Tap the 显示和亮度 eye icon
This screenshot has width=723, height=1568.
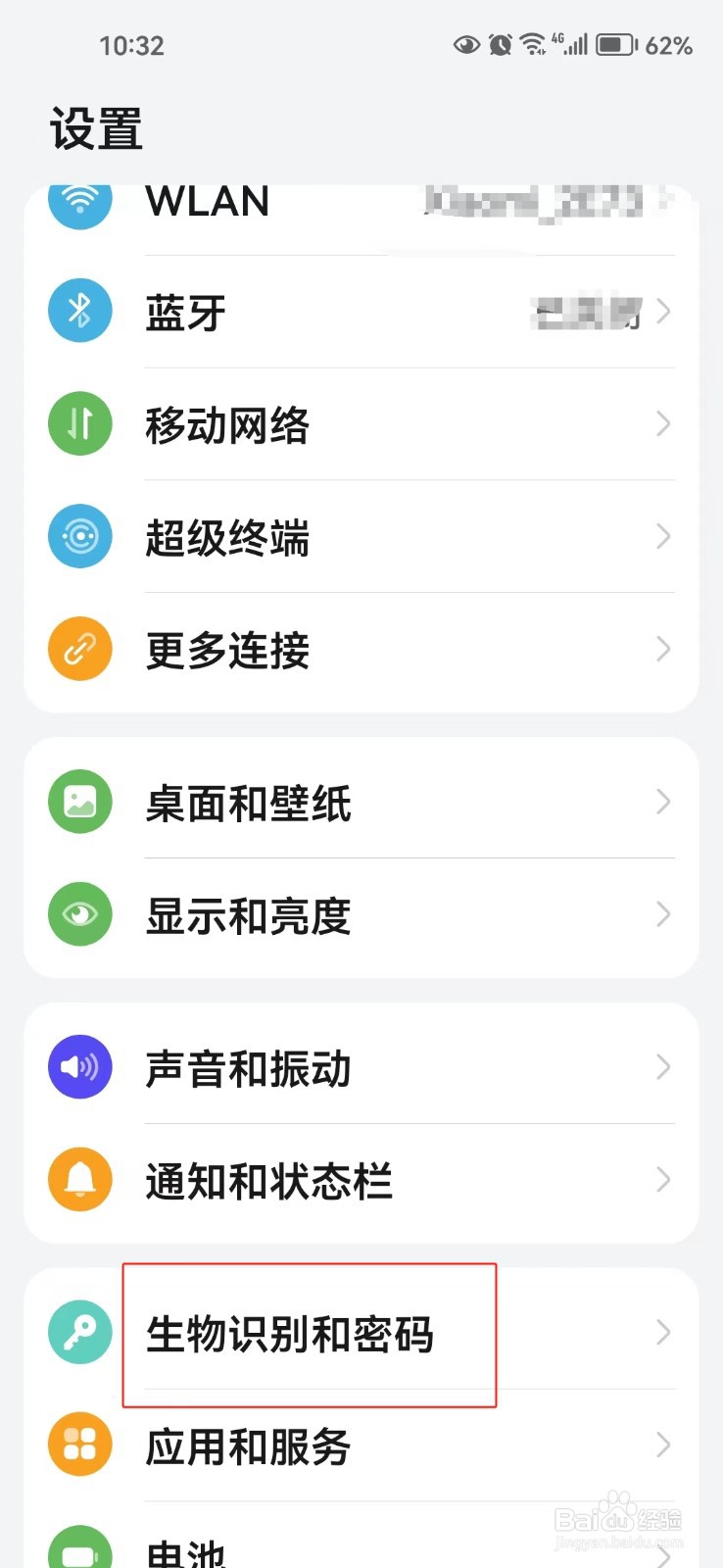click(x=79, y=913)
